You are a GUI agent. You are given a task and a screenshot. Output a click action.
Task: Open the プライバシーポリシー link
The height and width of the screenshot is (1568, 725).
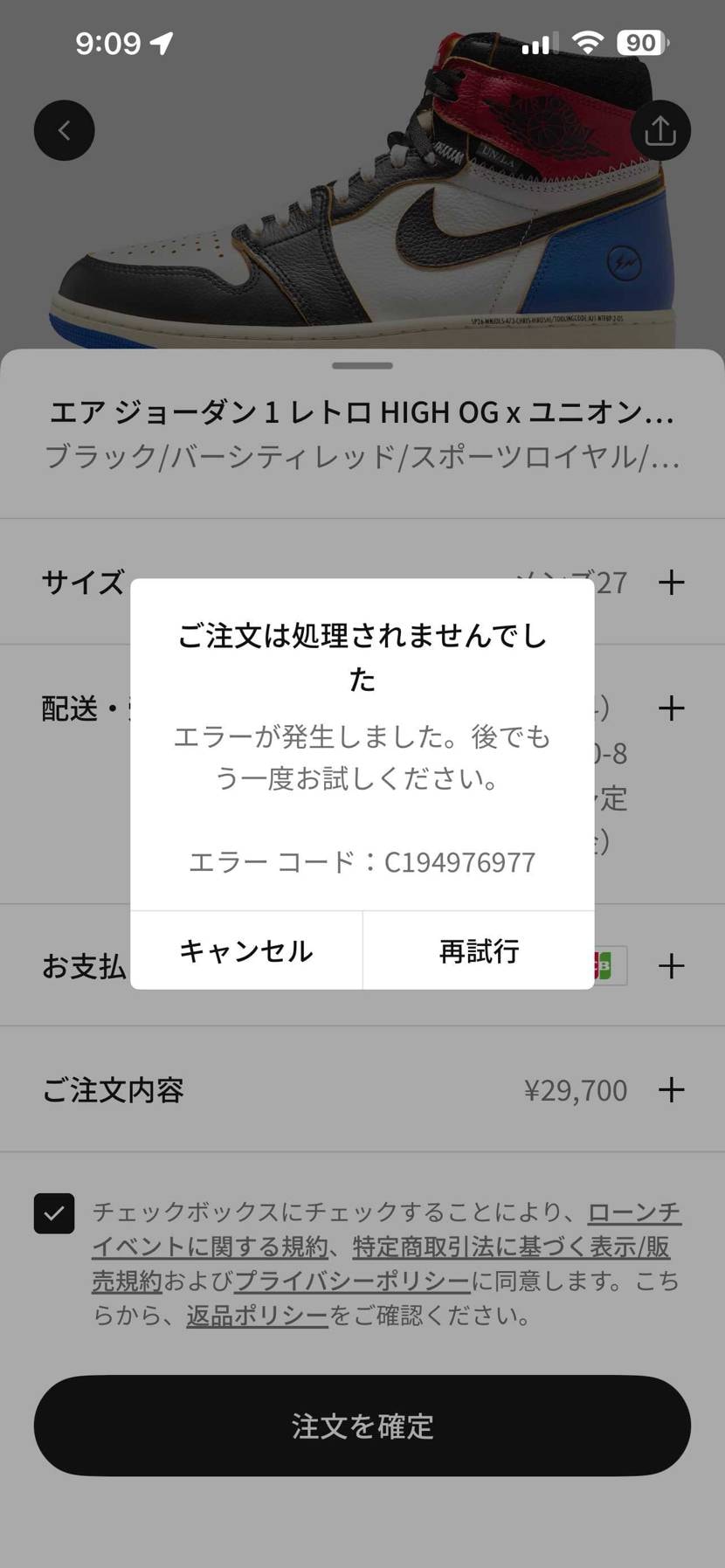pyautogui.click(x=348, y=1281)
